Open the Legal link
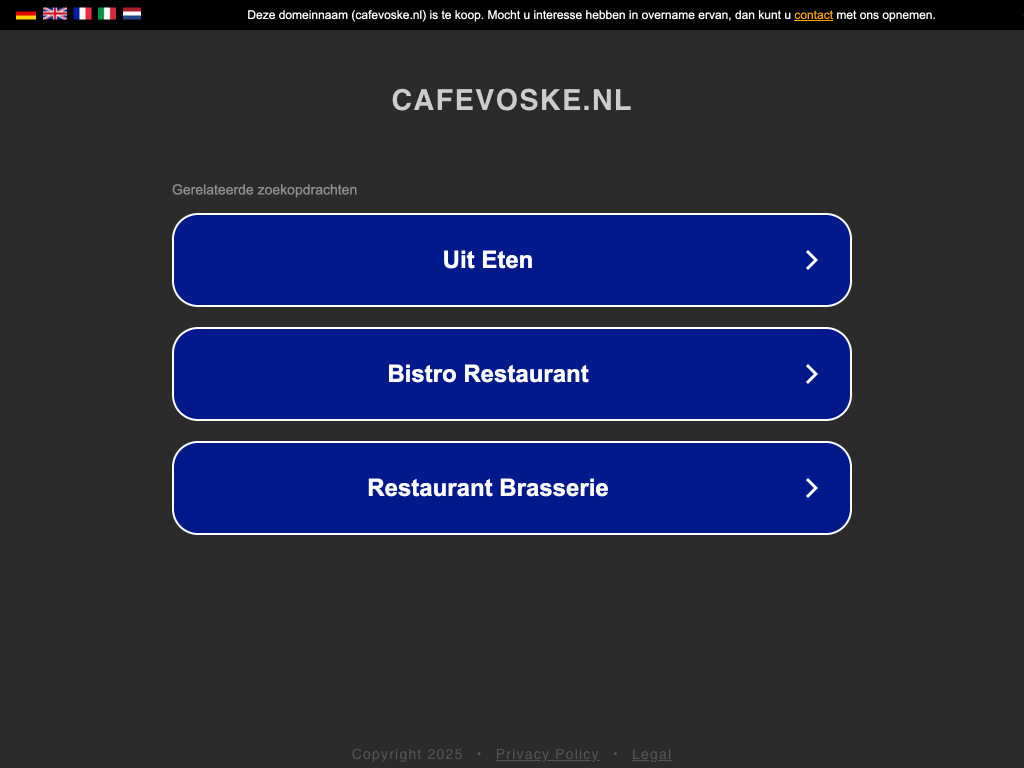 click(651, 754)
